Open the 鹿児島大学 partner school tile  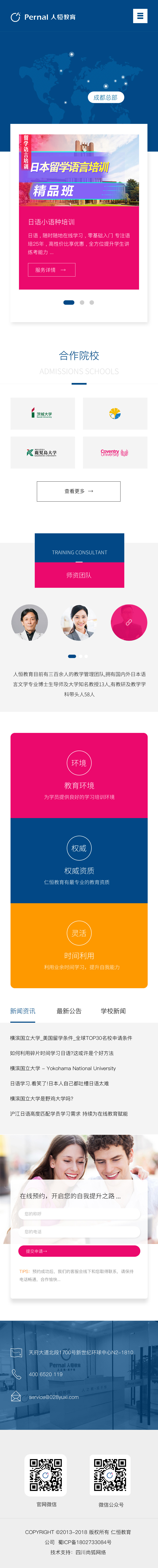(43, 452)
